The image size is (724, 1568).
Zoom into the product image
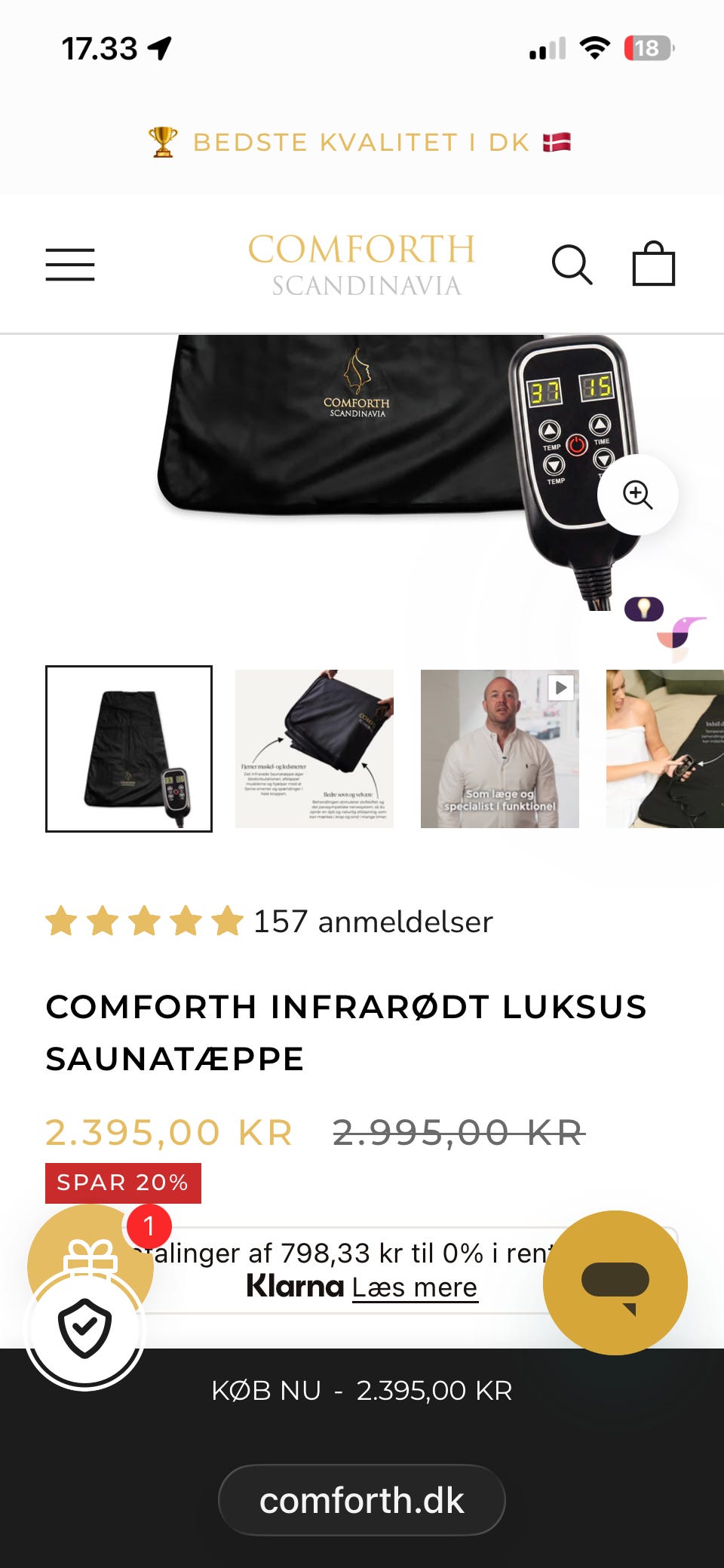(x=637, y=494)
